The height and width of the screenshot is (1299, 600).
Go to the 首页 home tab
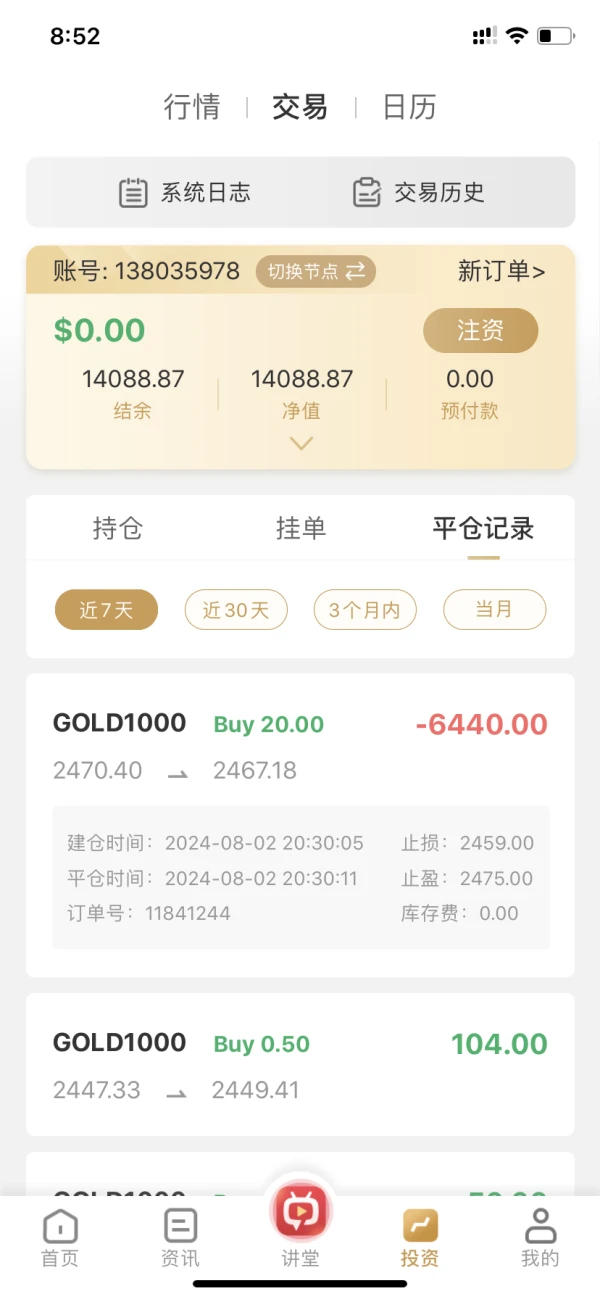tap(60, 1238)
